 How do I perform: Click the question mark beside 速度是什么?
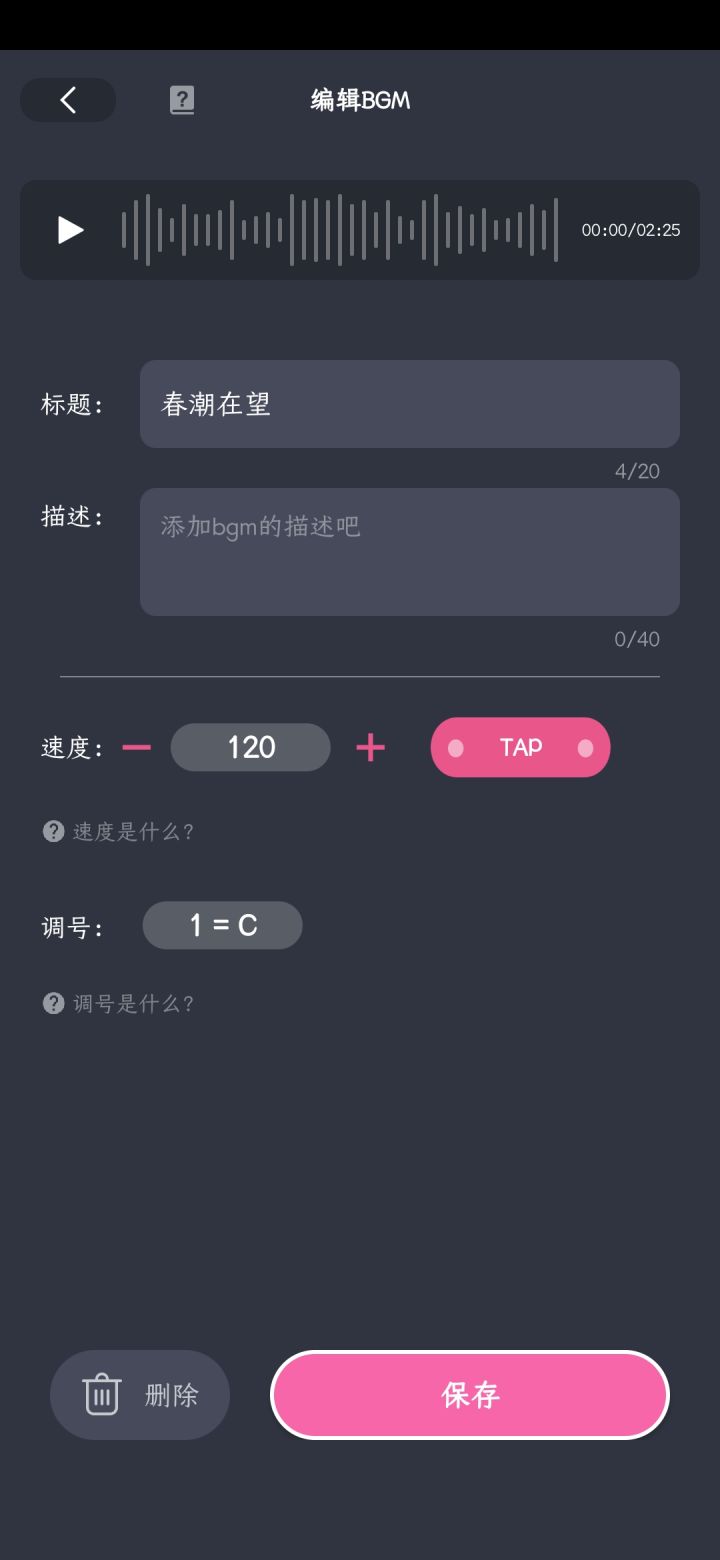[x=52, y=831]
